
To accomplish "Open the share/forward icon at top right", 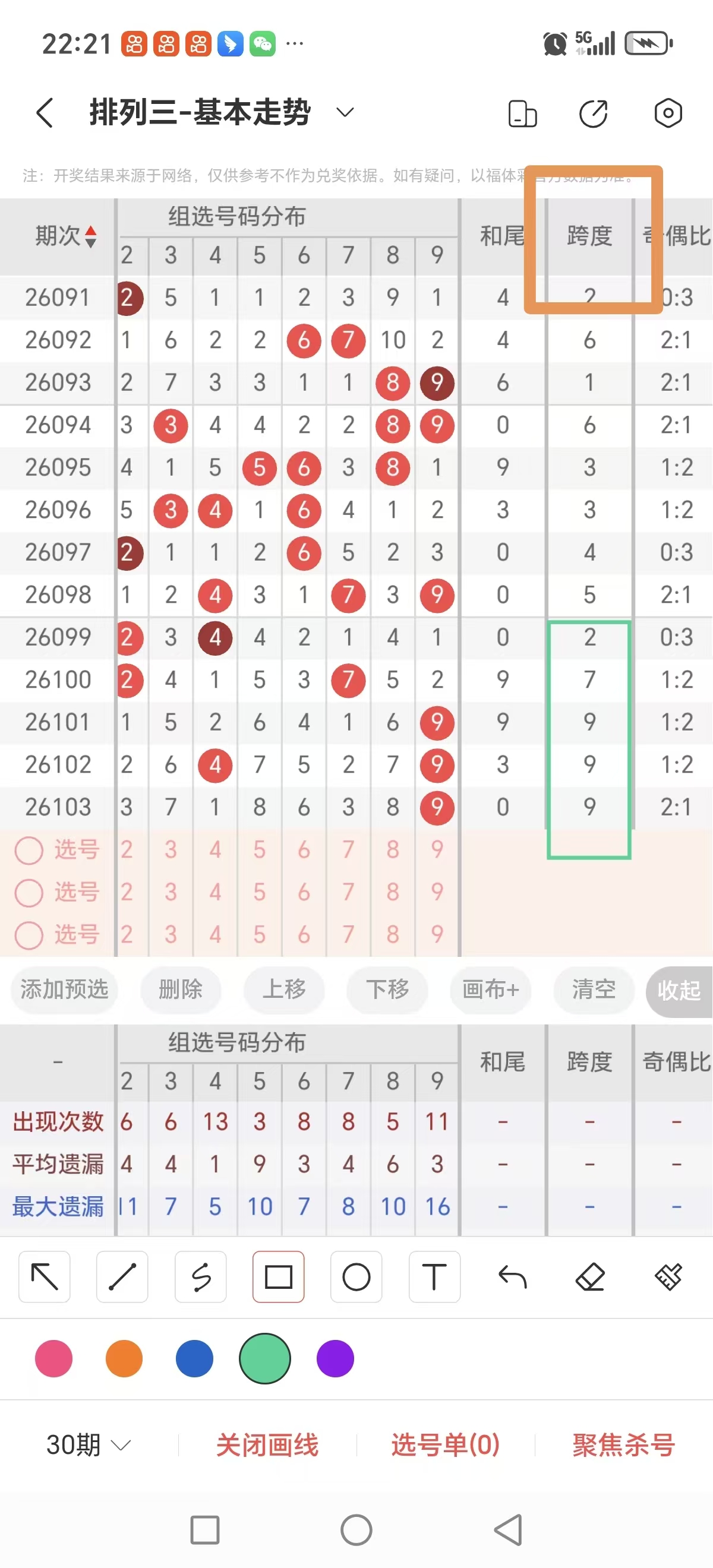I will pos(594,113).
